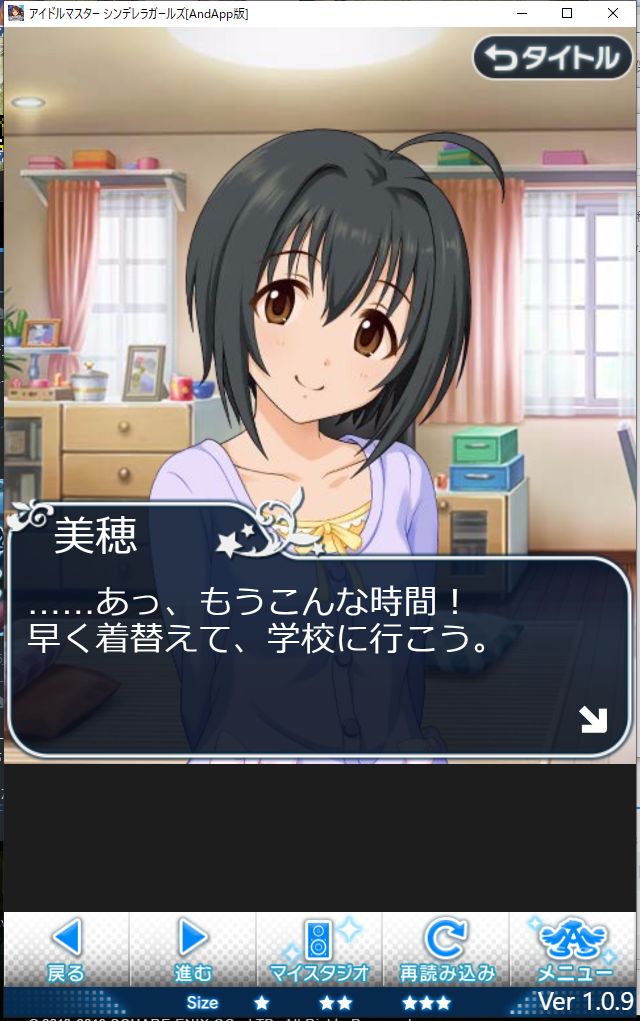
Task: Close the app window
Action: [x=613, y=13]
